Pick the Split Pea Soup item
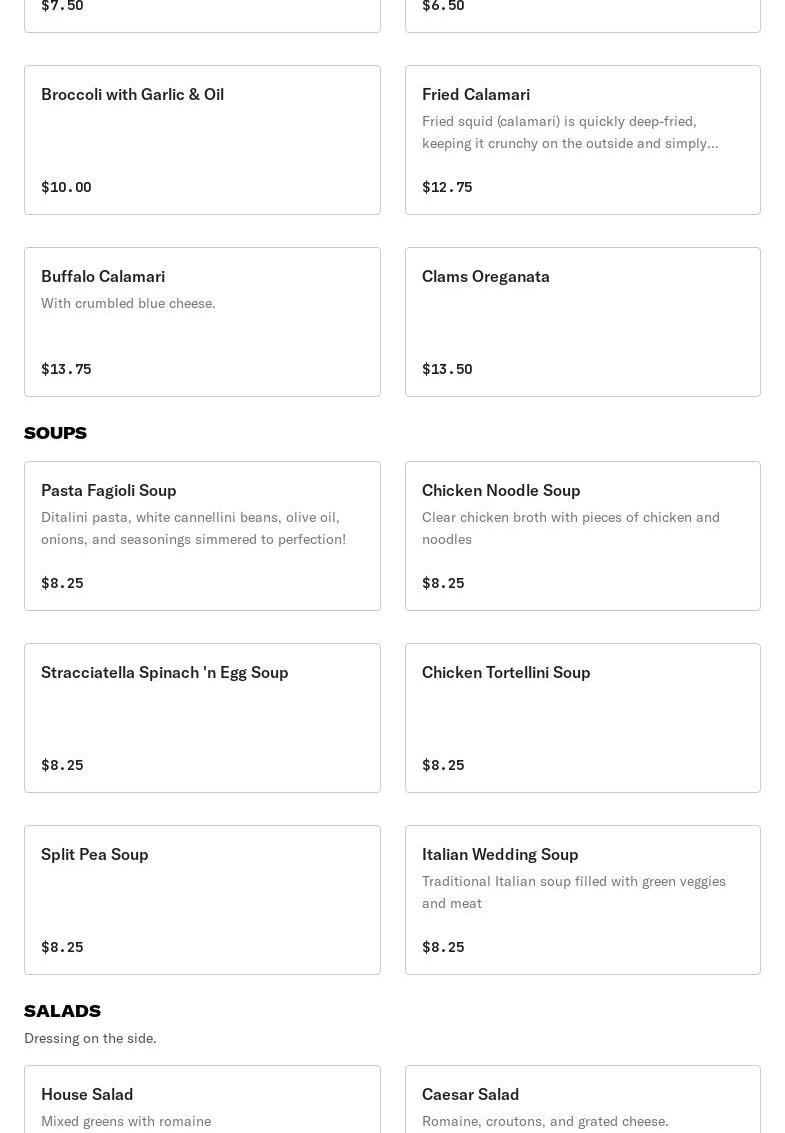This screenshot has width=785, height=1133. click(202, 899)
